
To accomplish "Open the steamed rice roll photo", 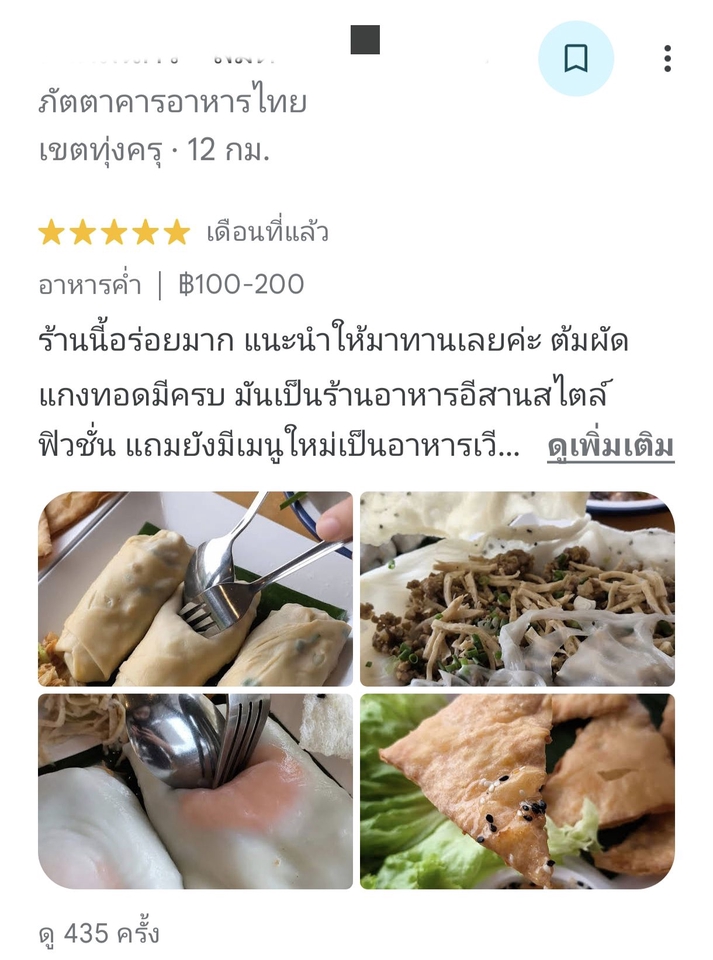I will [195, 791].
